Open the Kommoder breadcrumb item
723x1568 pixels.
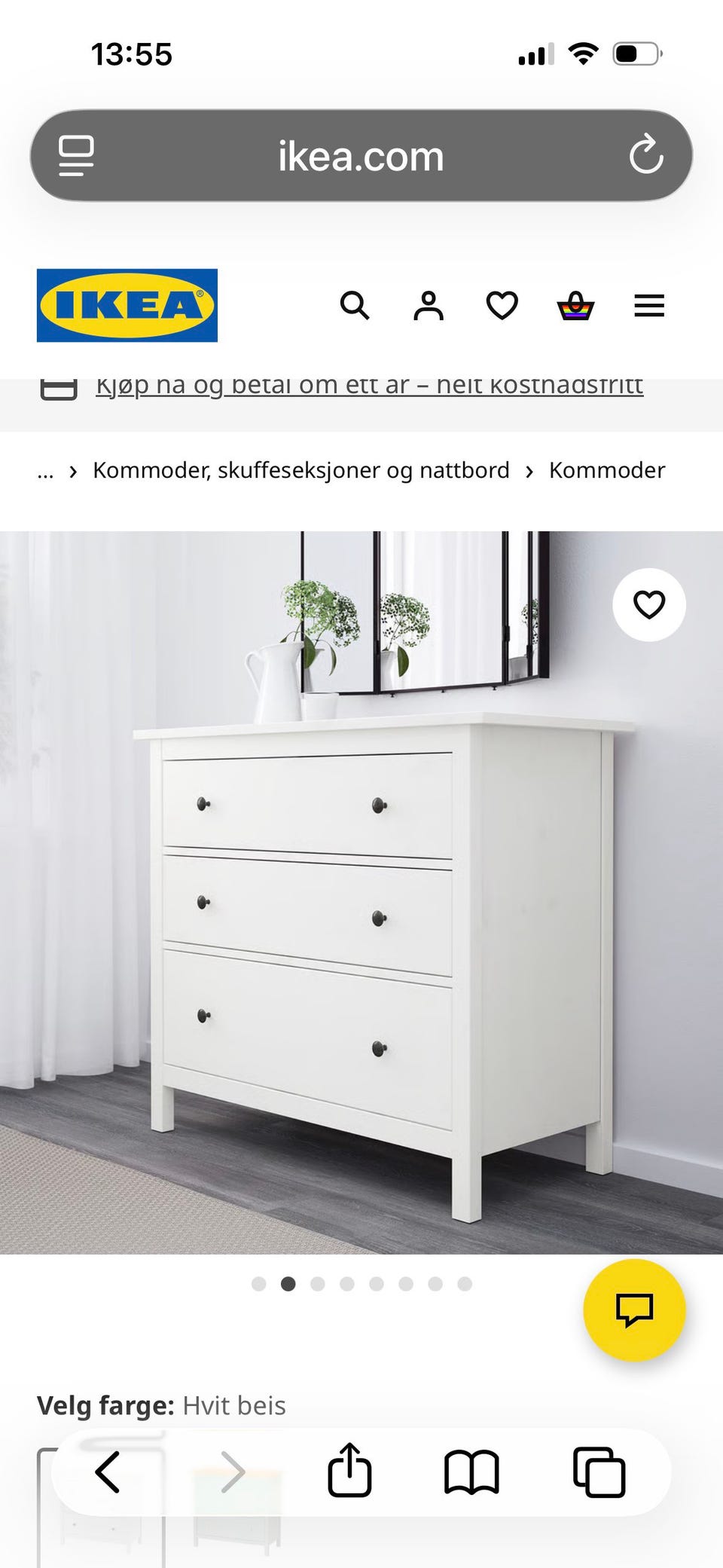pyautogui.click(x=606, y=469)
